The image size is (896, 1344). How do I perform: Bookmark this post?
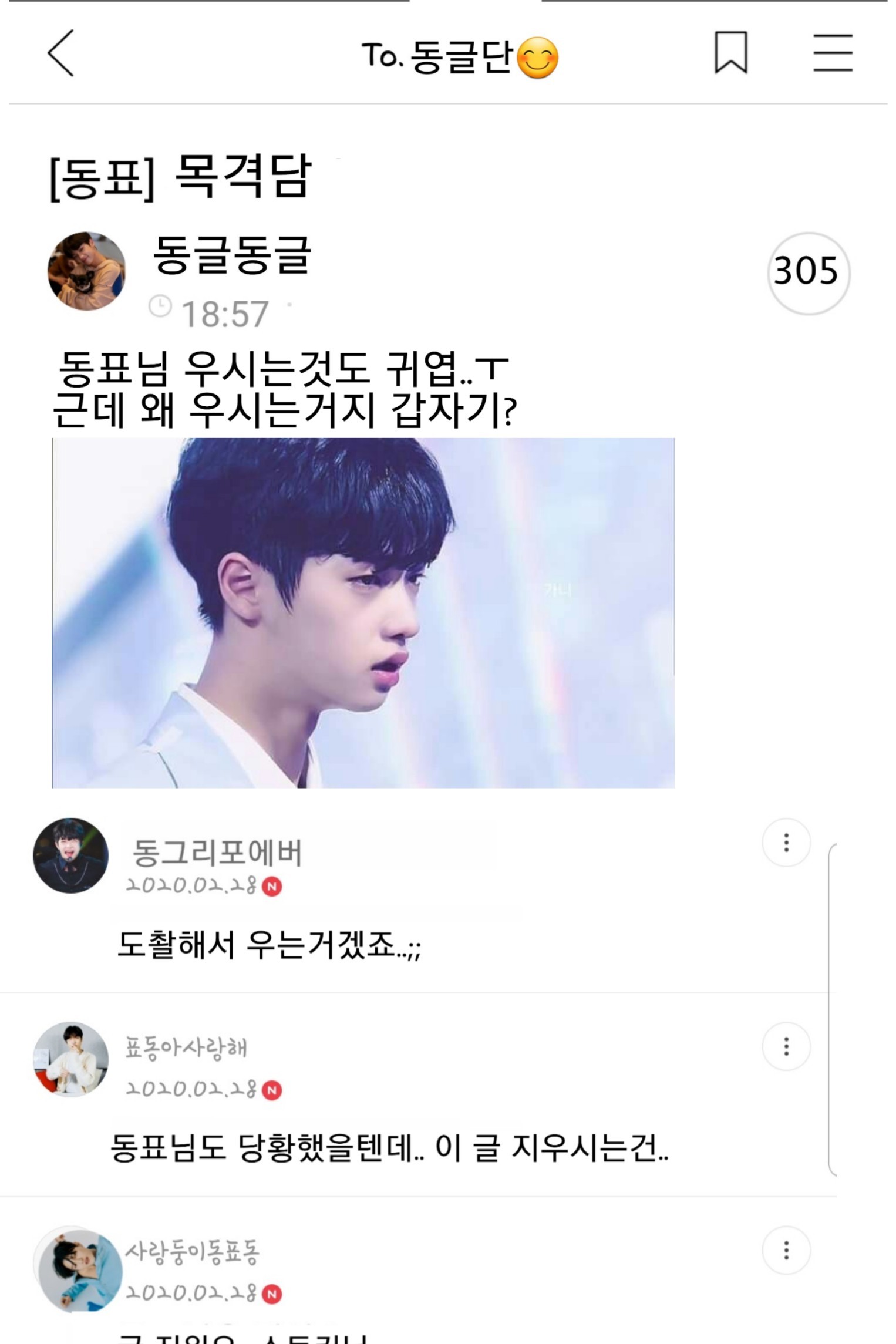pos(730,53)
